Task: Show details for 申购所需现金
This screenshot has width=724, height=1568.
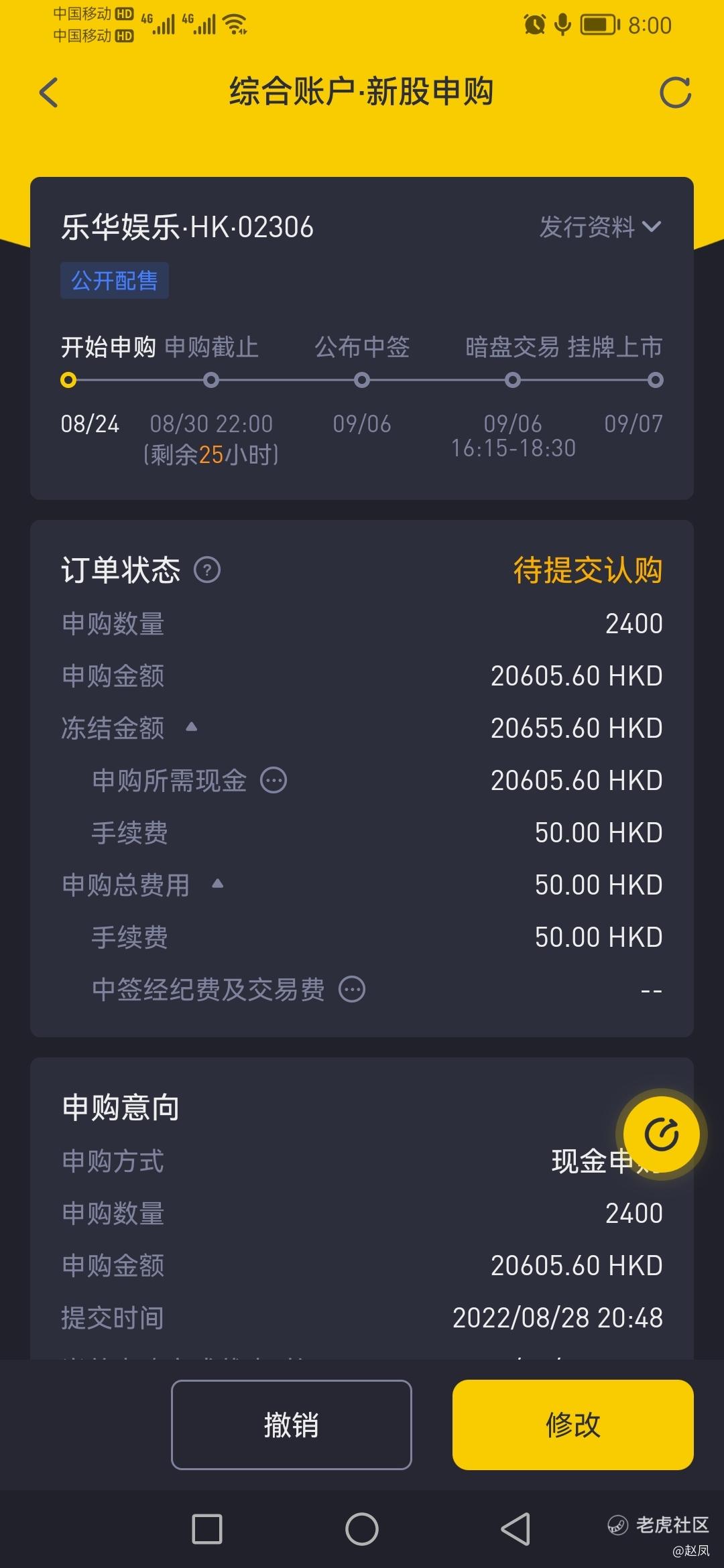Action: pos(274,780)
